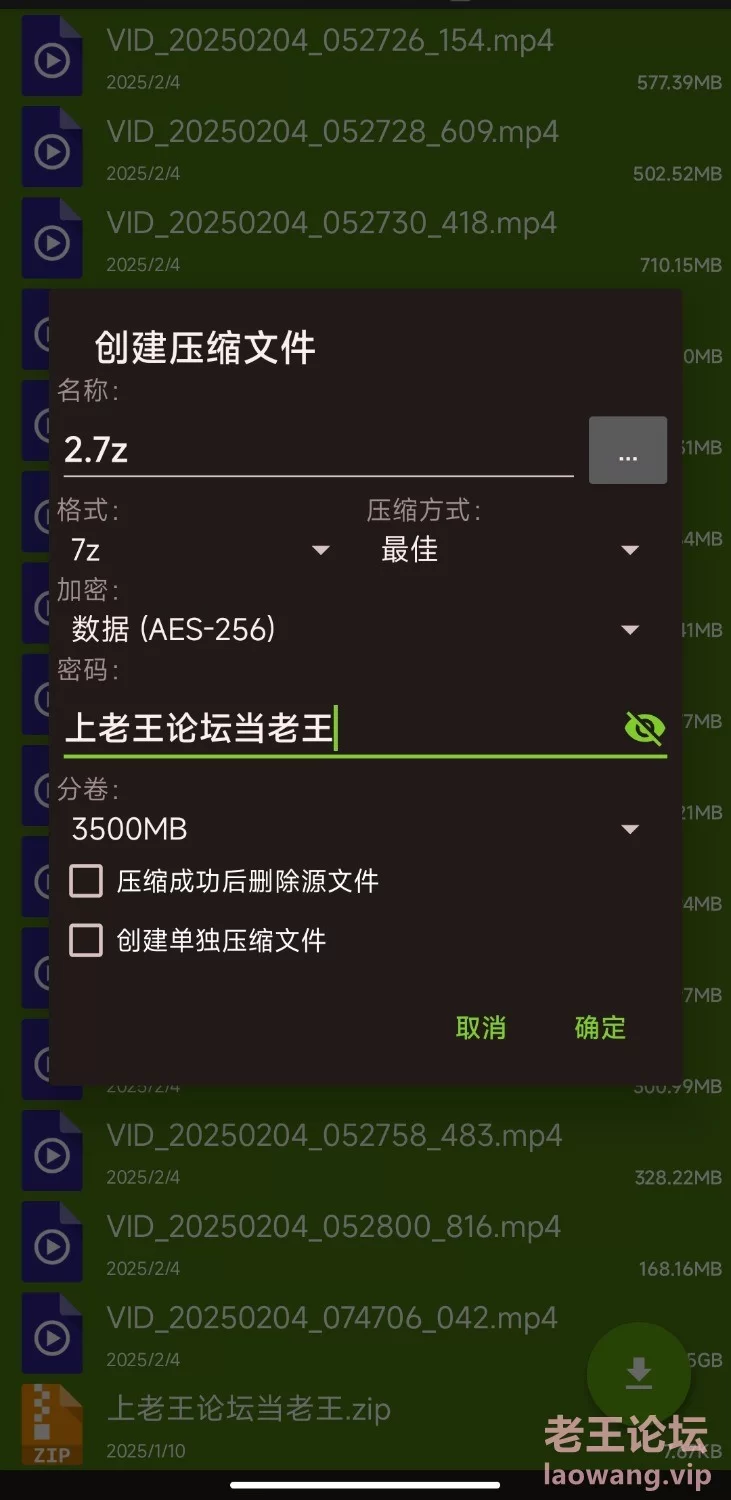The width and height of the screenshot is (731, 1500).
Task: Expand the encryption dropdown 数据 (AES-256)
Action: coord(355,630)
